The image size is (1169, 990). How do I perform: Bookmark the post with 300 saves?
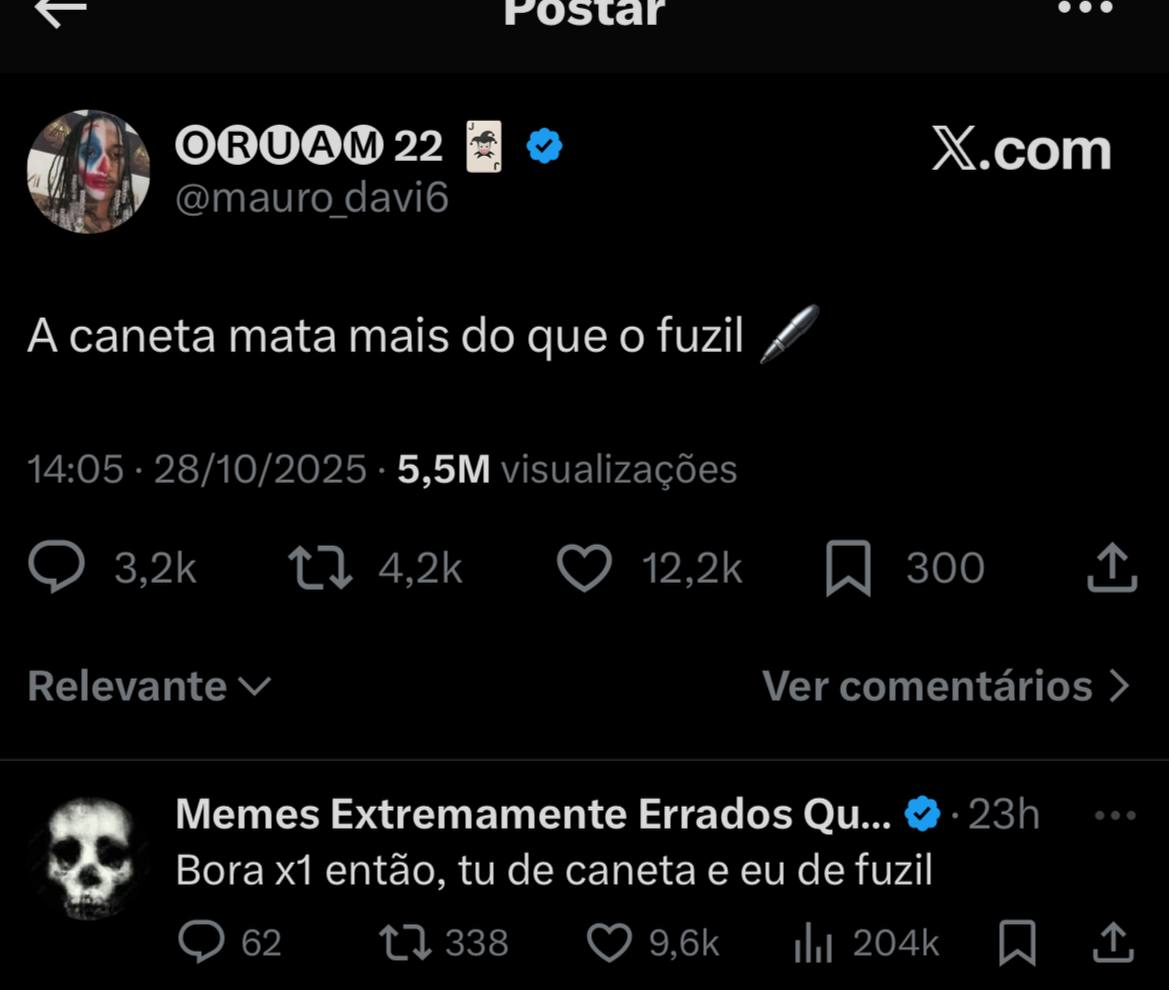[x=848, y=568]
